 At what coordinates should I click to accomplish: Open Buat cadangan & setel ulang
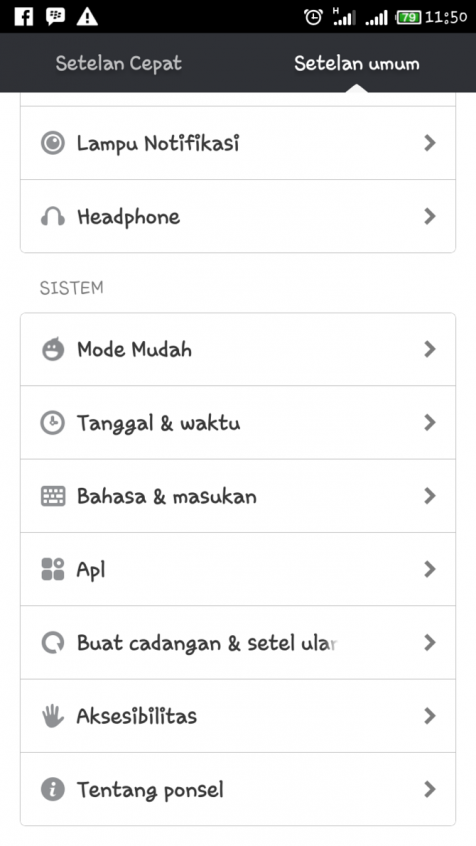pyautogui.click(x=238, y=643)
